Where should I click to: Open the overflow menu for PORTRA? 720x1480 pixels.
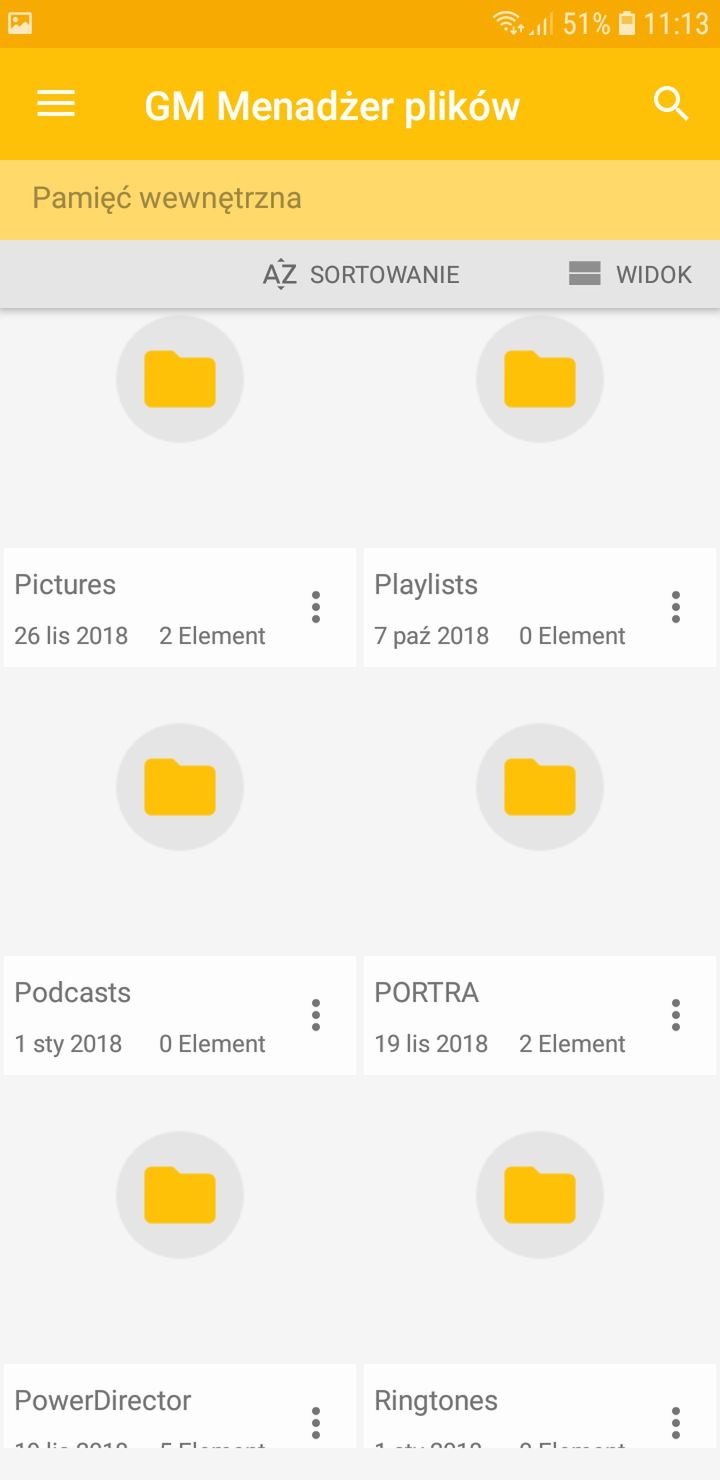coord(676,1015)
